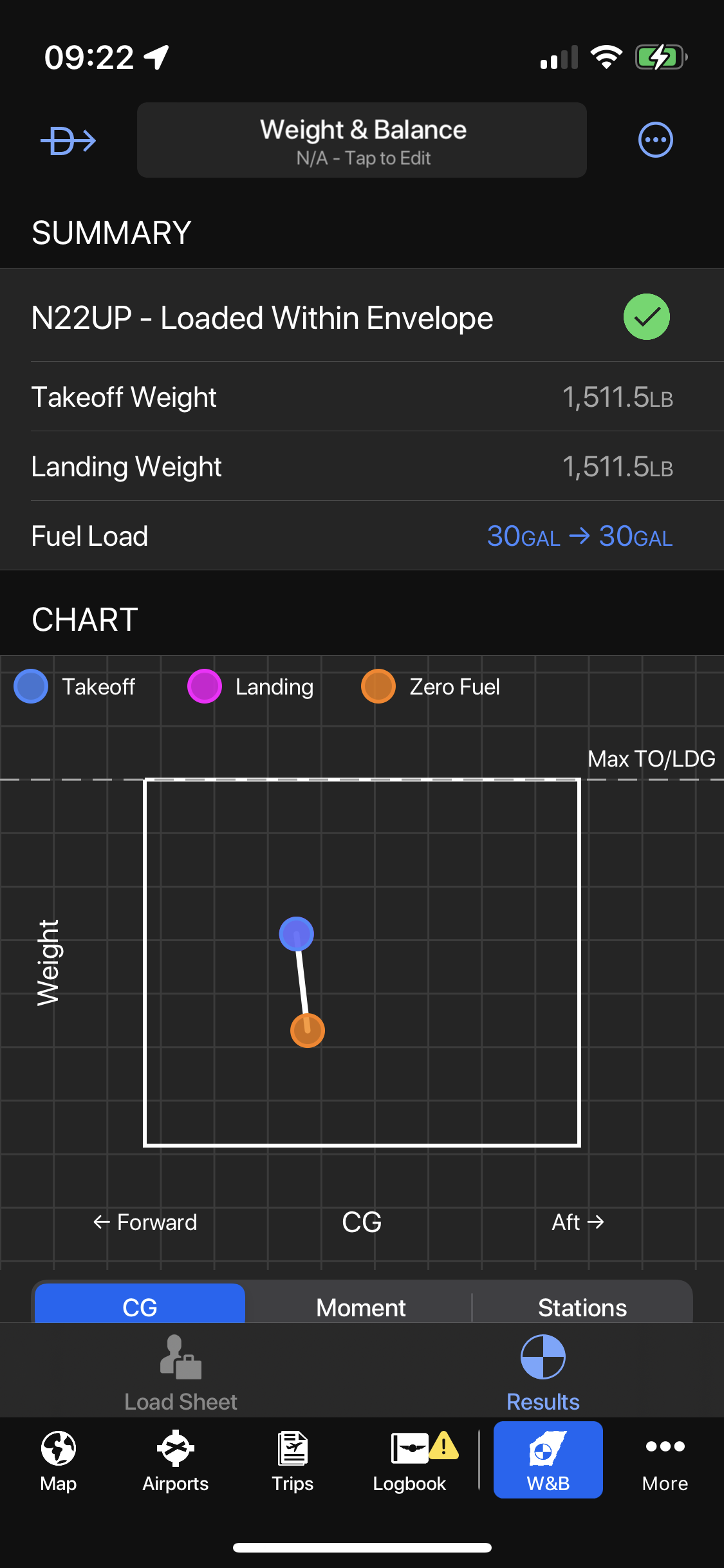This screenshot has width=724, height=1568.
Task: Open the Trips tab
Action: tap(292, 1461)
